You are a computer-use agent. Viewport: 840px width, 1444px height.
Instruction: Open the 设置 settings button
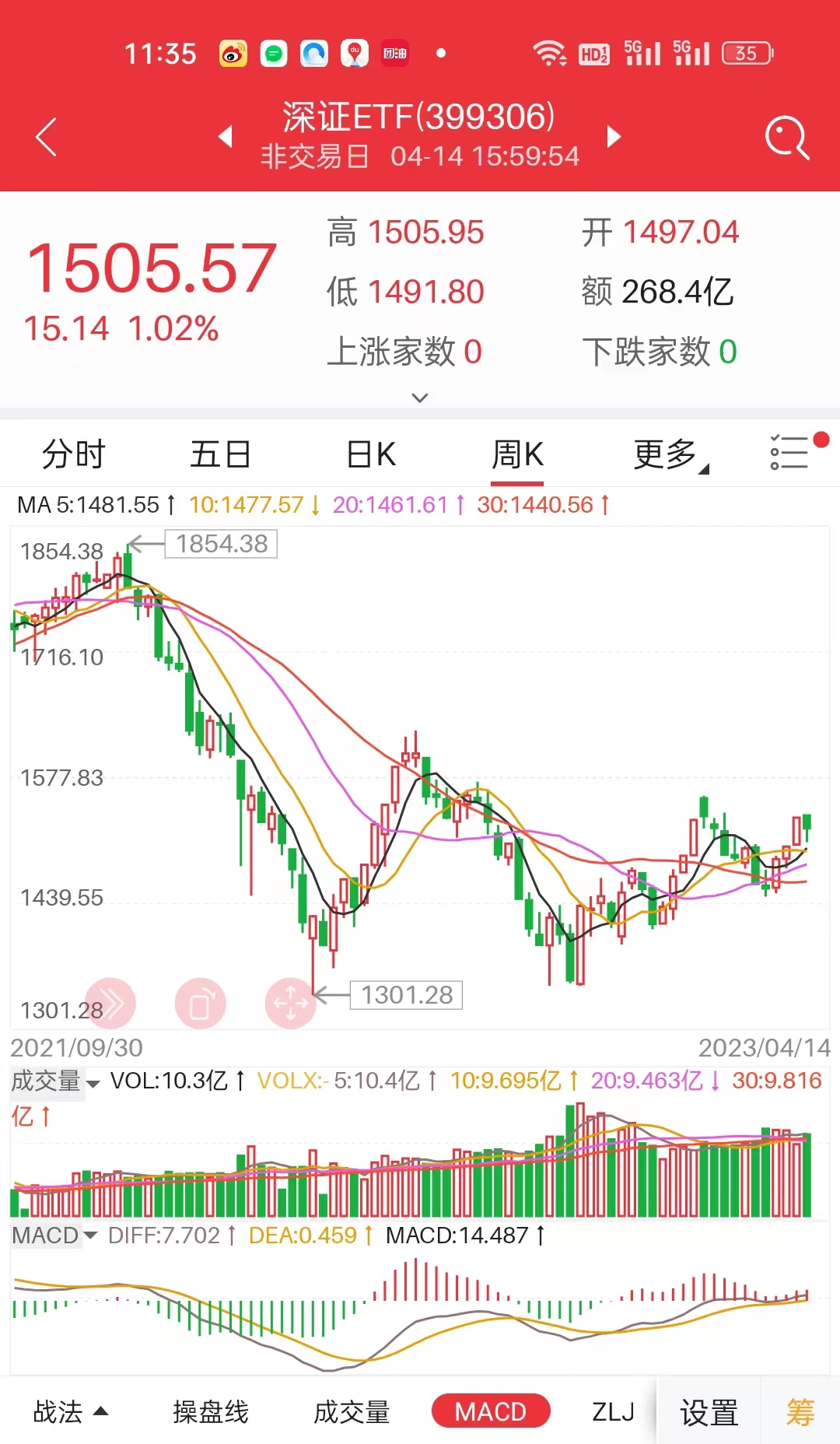pyautogui.click(x=710, y=1411)
